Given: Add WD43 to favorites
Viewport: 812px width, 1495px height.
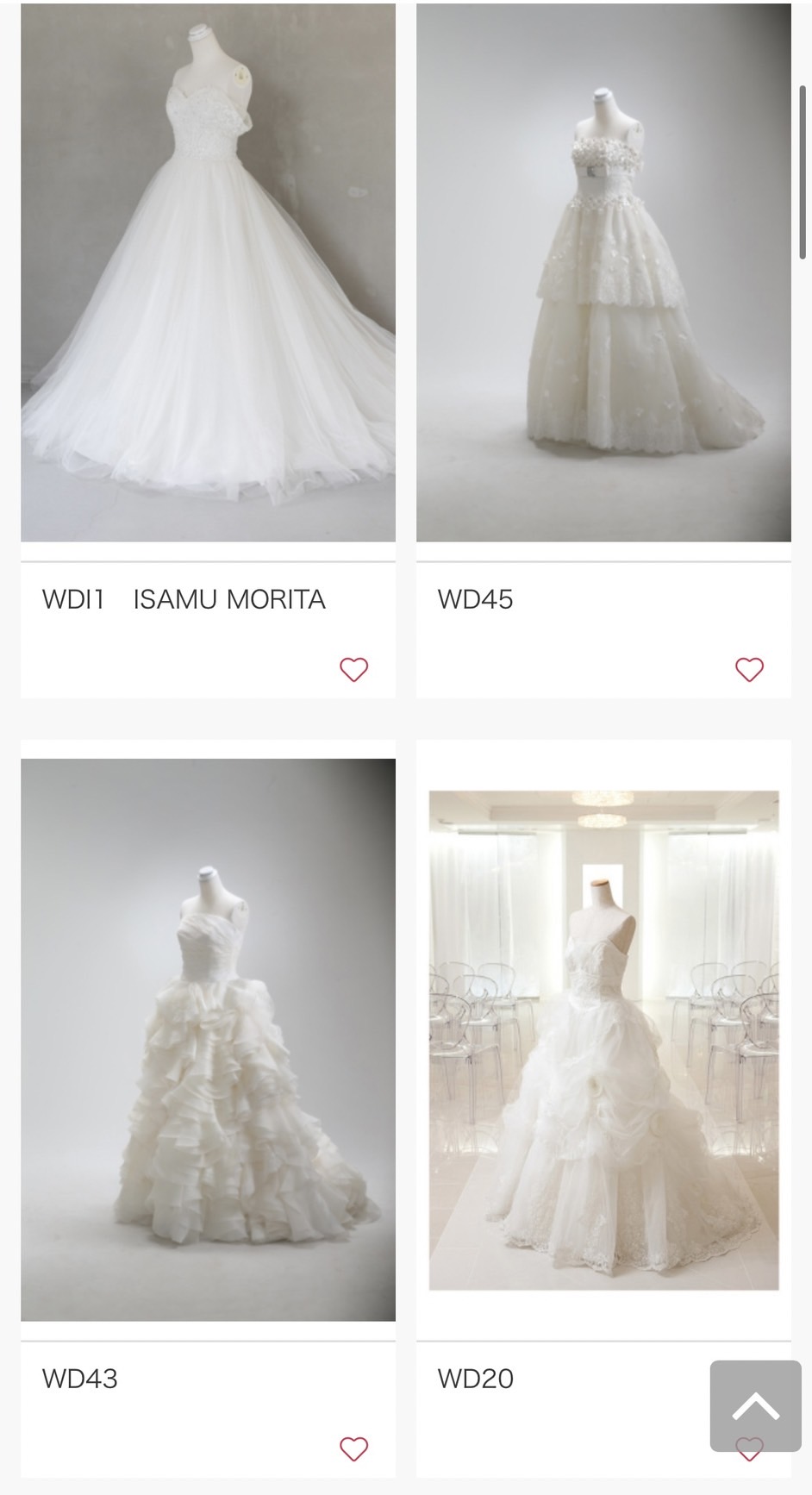Looking at the screenshot, I should click(354, 1448).
